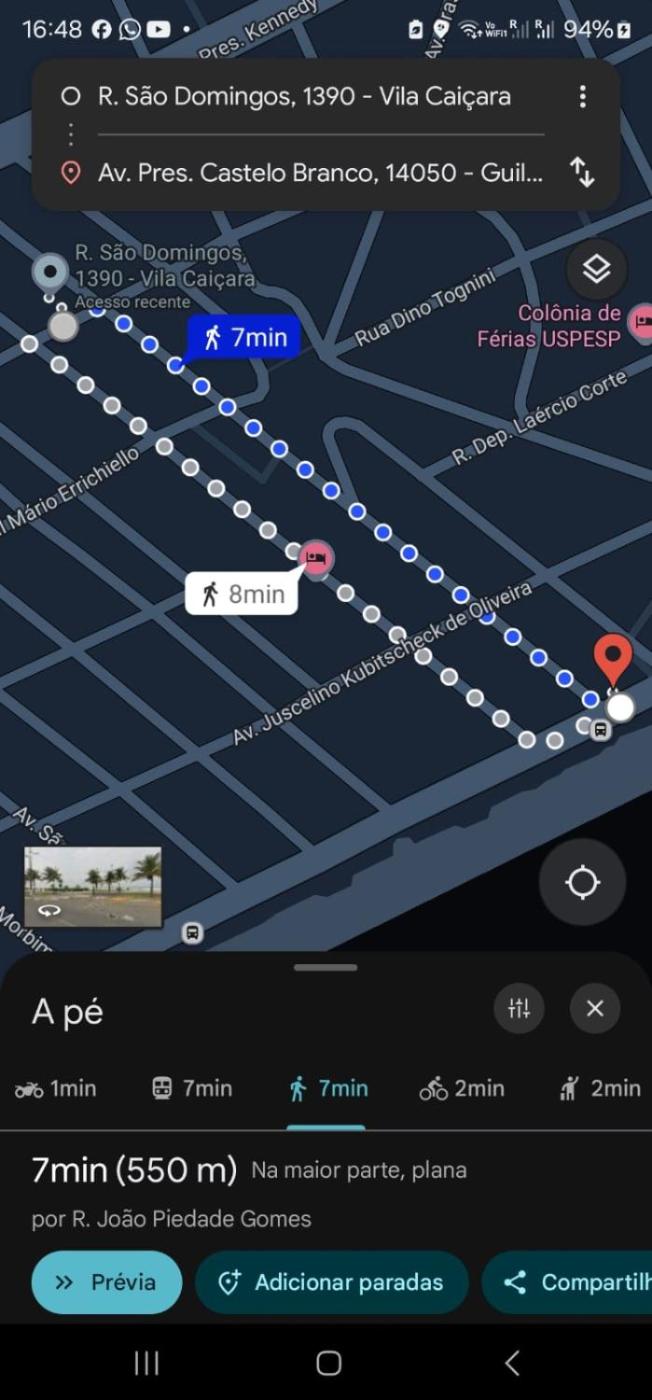Close the walking directions panel
This screenshot has height=1400, width=652.
coord(595,1009)
